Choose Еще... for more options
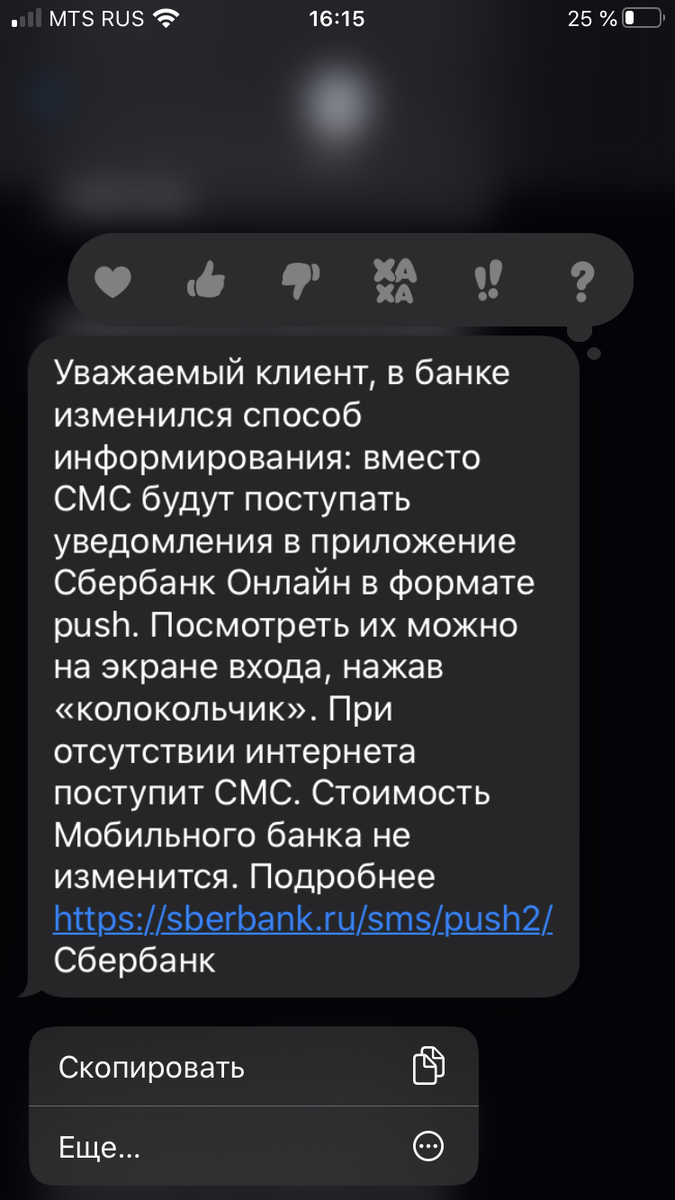This screenshot has height=1200, width=675. click(254, 1146)
